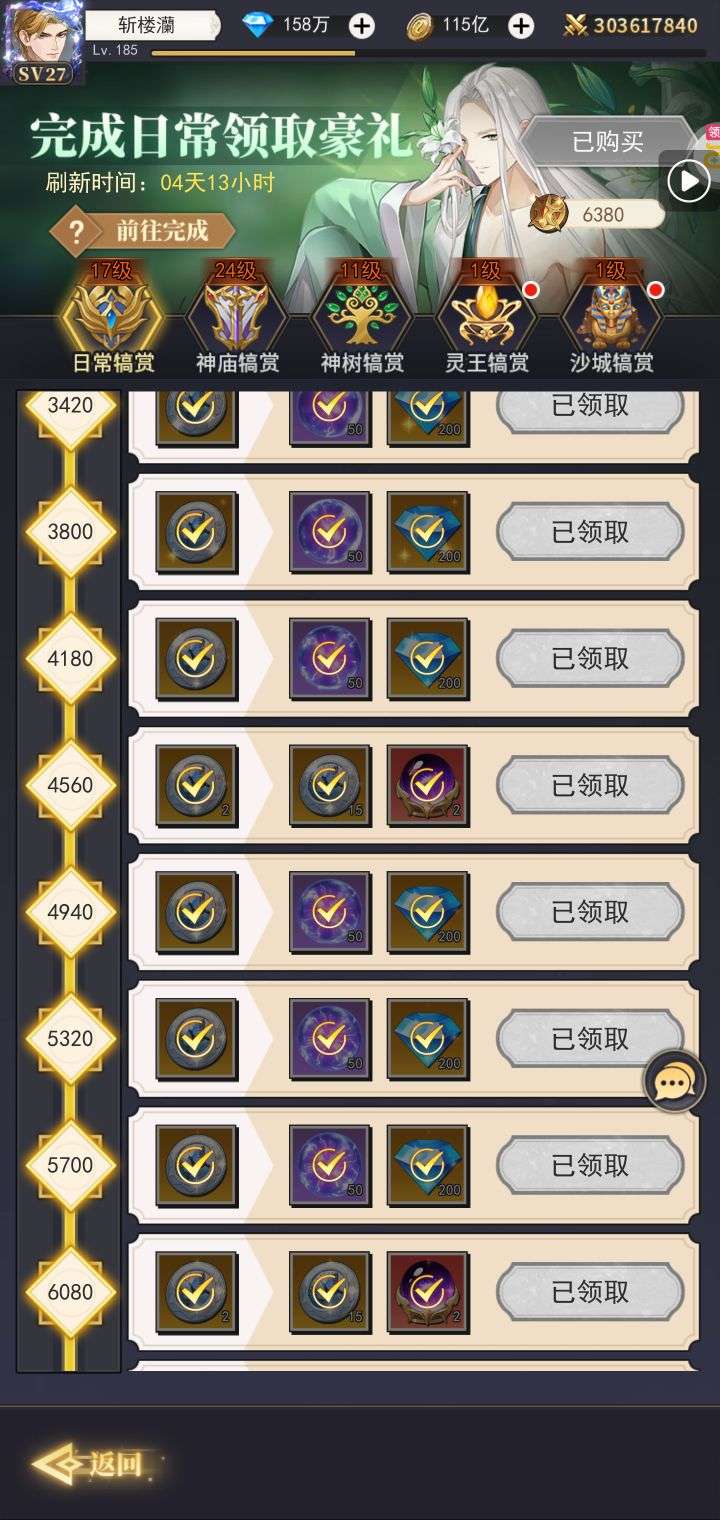View the orb reward in the 4560 row
This screenshot has width=720, height=1520.
(x=427, y=785)
